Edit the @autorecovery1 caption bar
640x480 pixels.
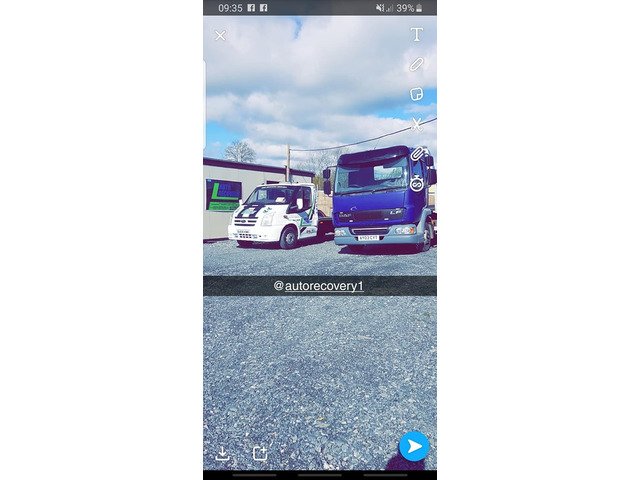[x=320, y=286]
